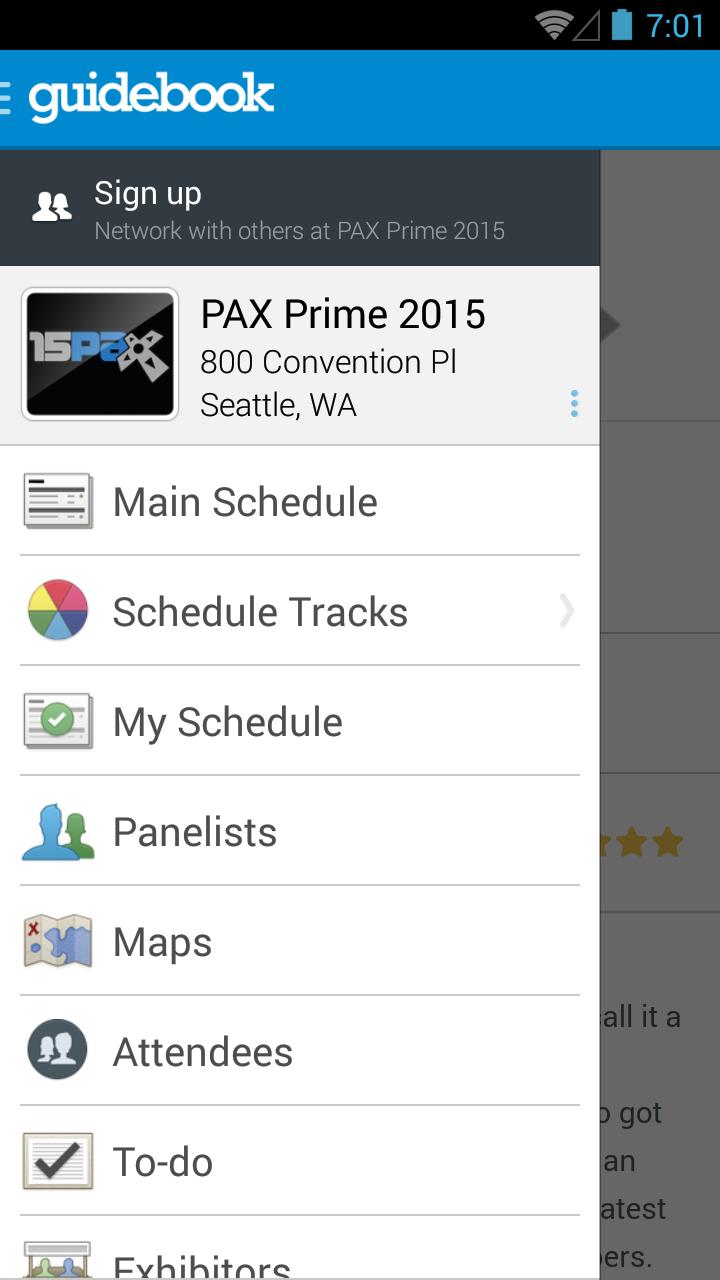
Task: Select the Main Schedule menu entry
Action: point(244,500)
